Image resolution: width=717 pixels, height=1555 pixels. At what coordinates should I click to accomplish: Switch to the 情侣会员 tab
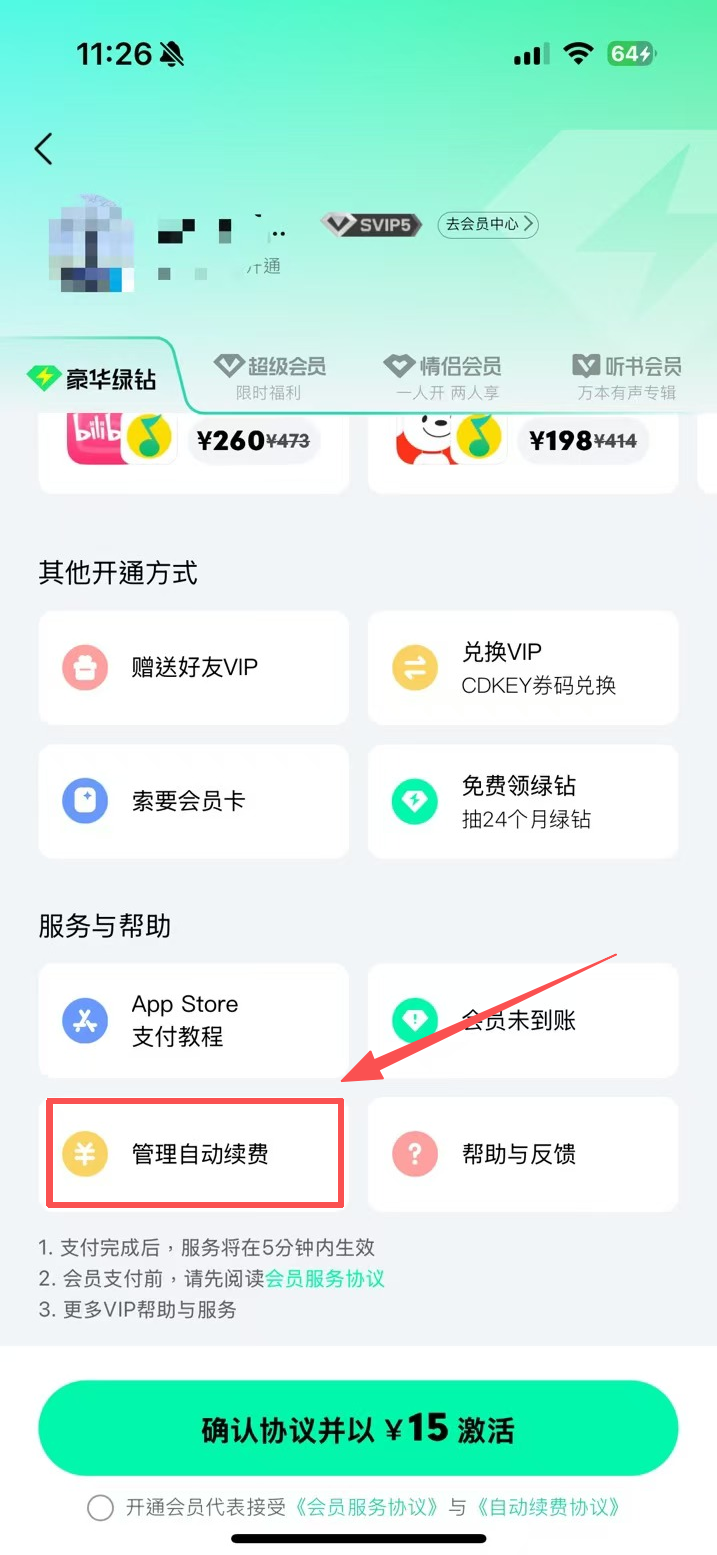(444, 376)
